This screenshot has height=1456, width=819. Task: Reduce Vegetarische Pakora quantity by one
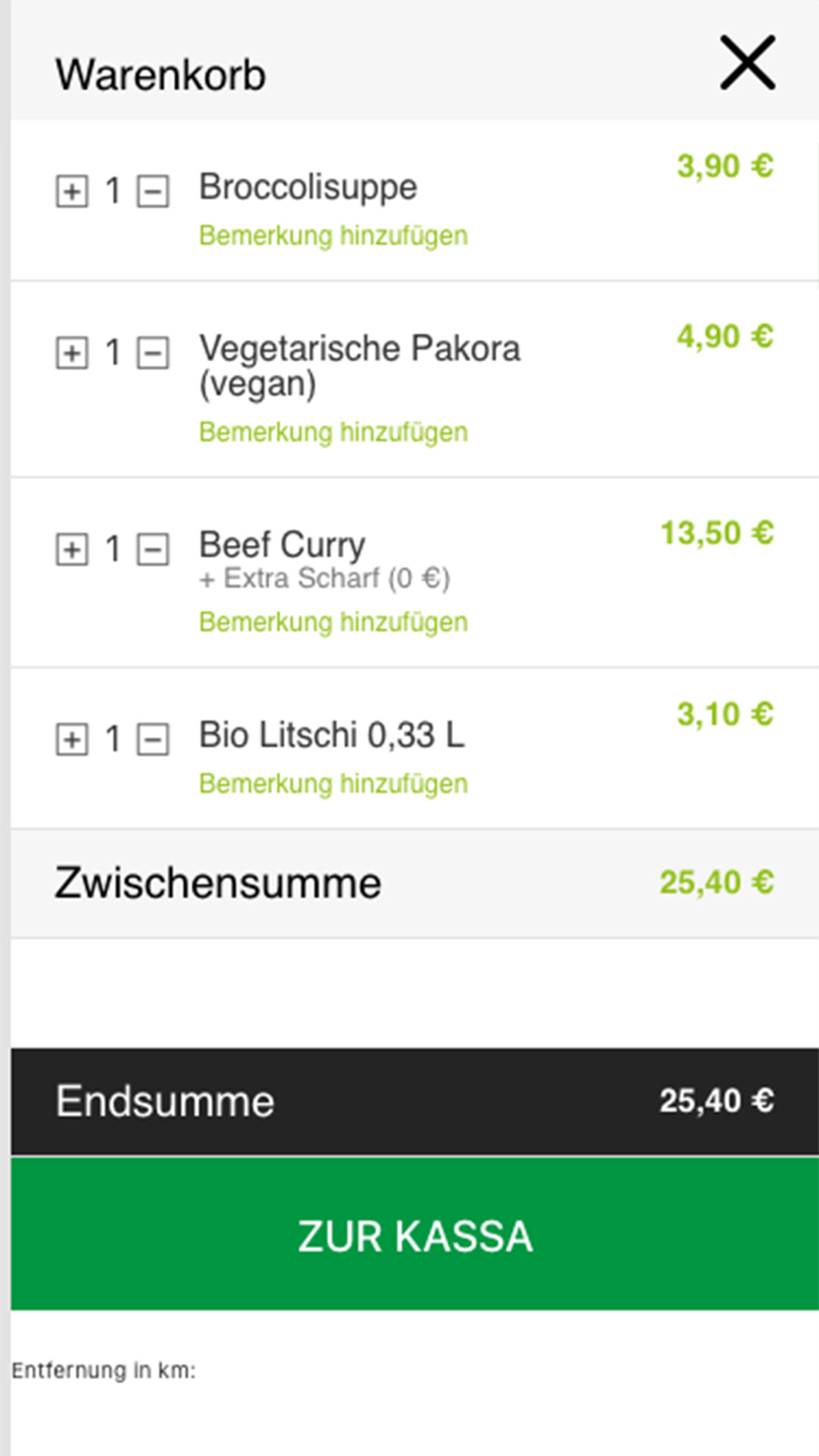(153, 354)
